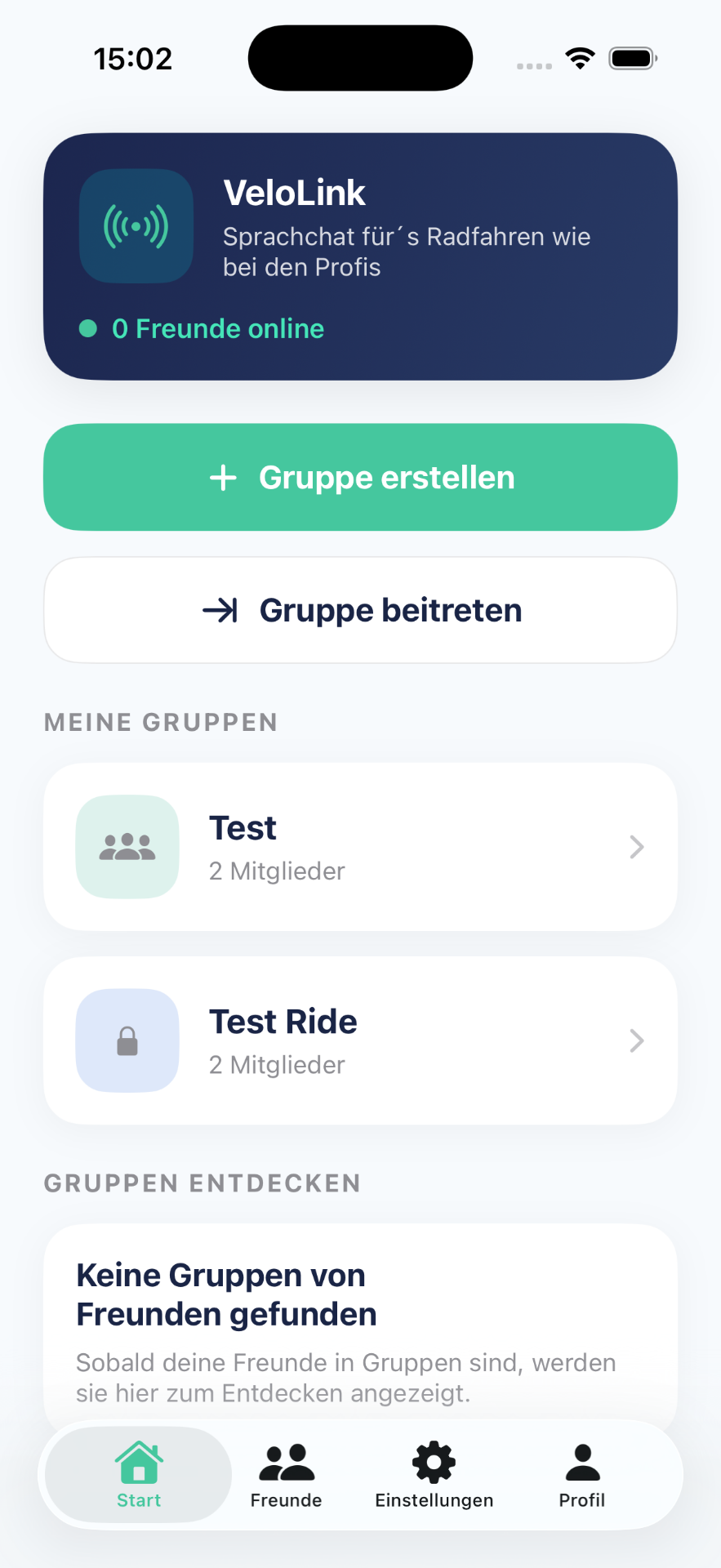Tap the Test Ride group card
This screenshot has width=721, height=1568.
point(360,1040)
